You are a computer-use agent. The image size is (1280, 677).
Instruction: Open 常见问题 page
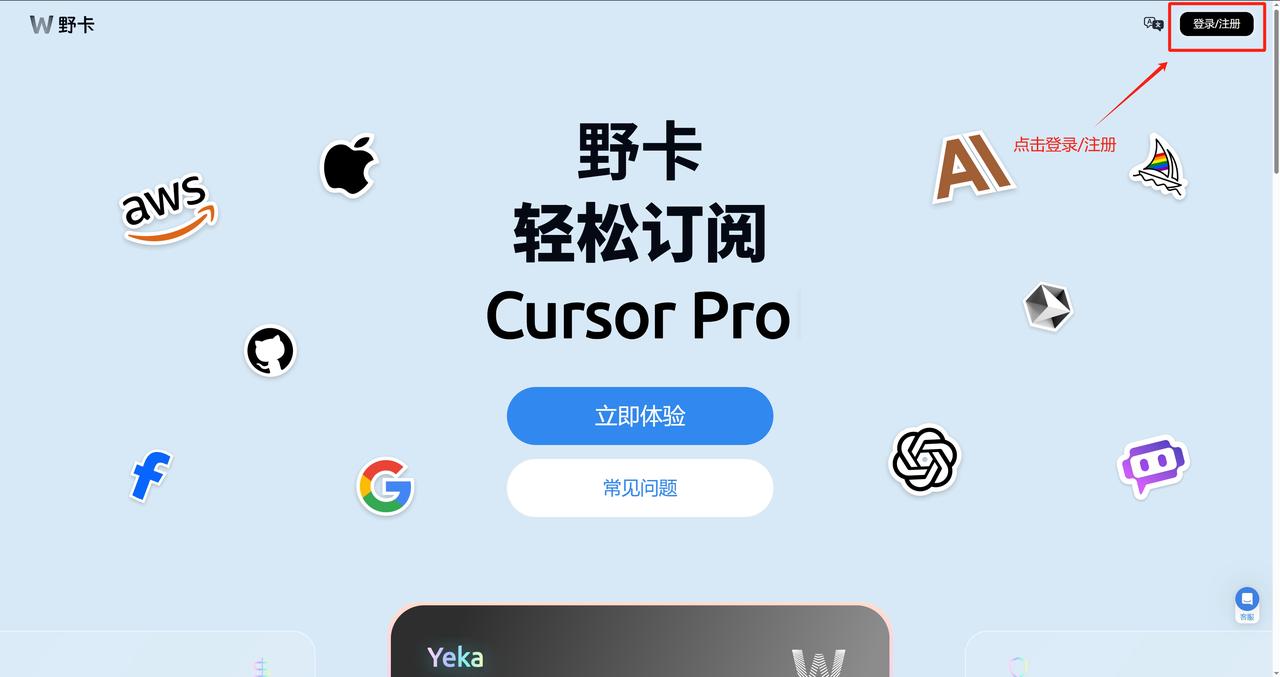pos(640,488)
